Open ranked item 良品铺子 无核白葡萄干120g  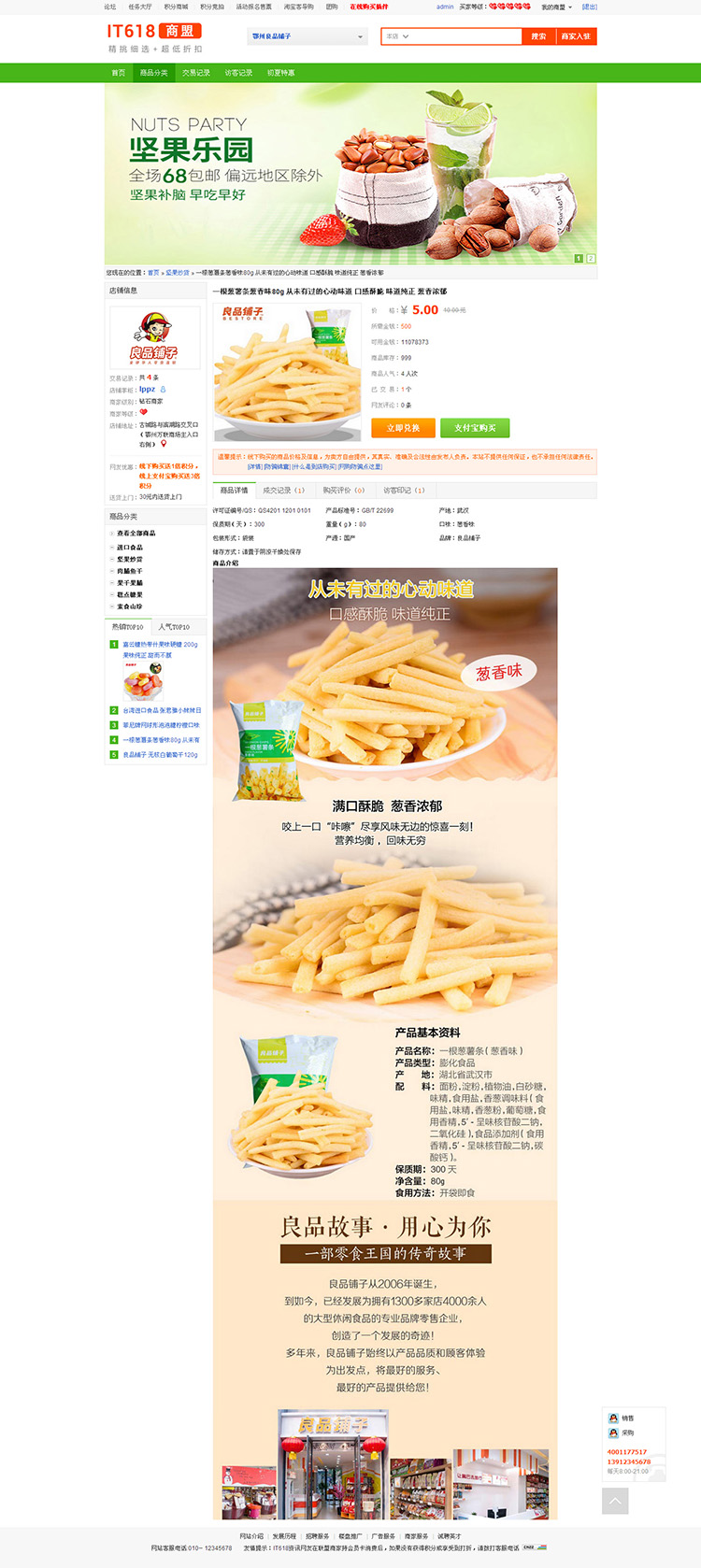tap(160, 755)
